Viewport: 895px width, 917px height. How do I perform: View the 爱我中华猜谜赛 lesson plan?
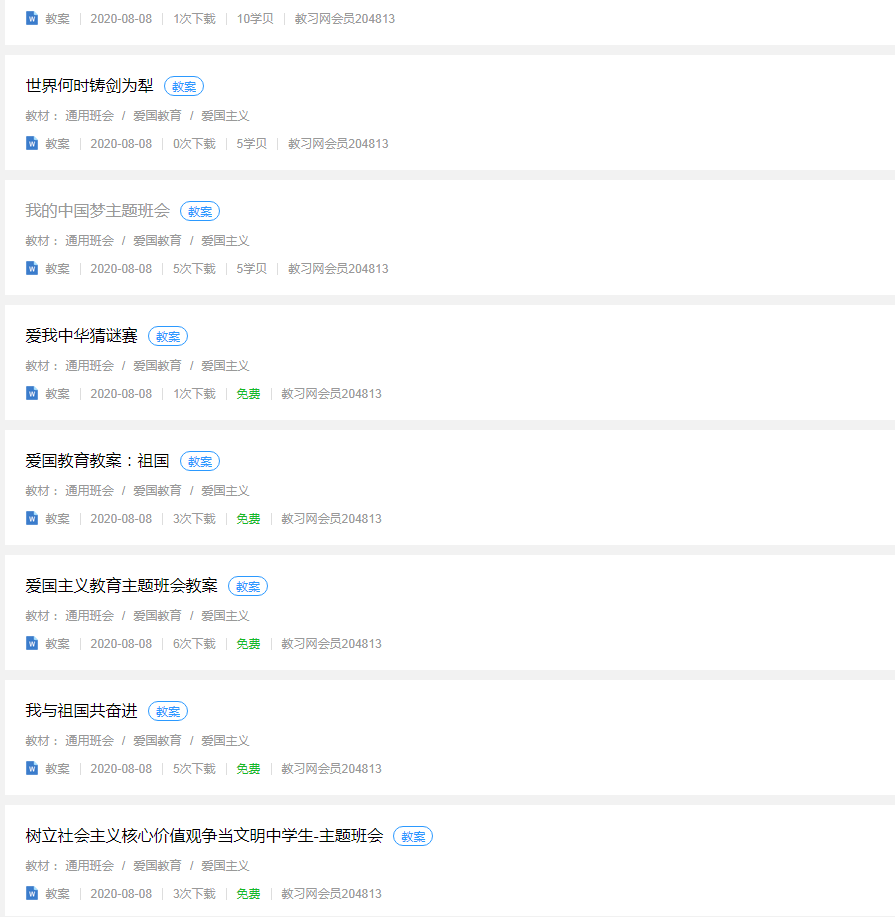click(81, 336)
